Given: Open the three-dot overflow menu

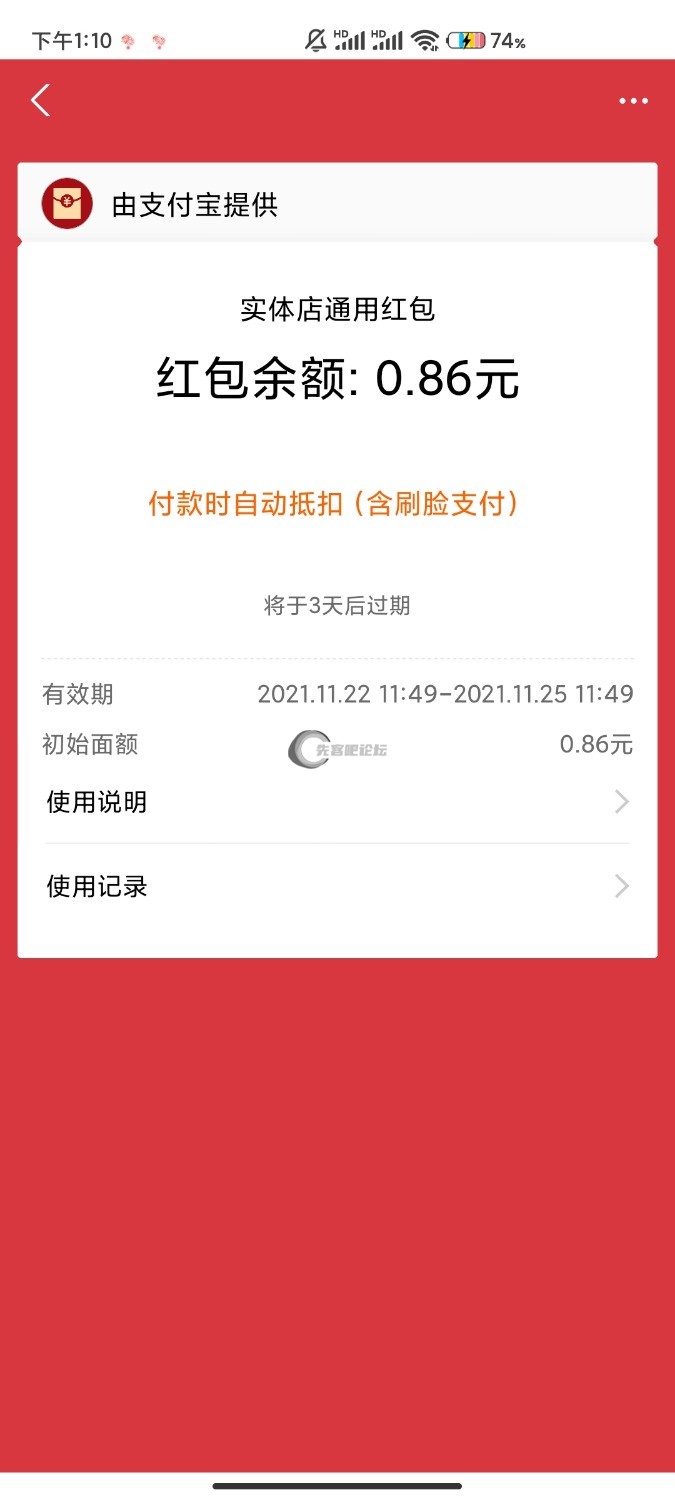Looking at the screenshot, I should click(633, 101).
